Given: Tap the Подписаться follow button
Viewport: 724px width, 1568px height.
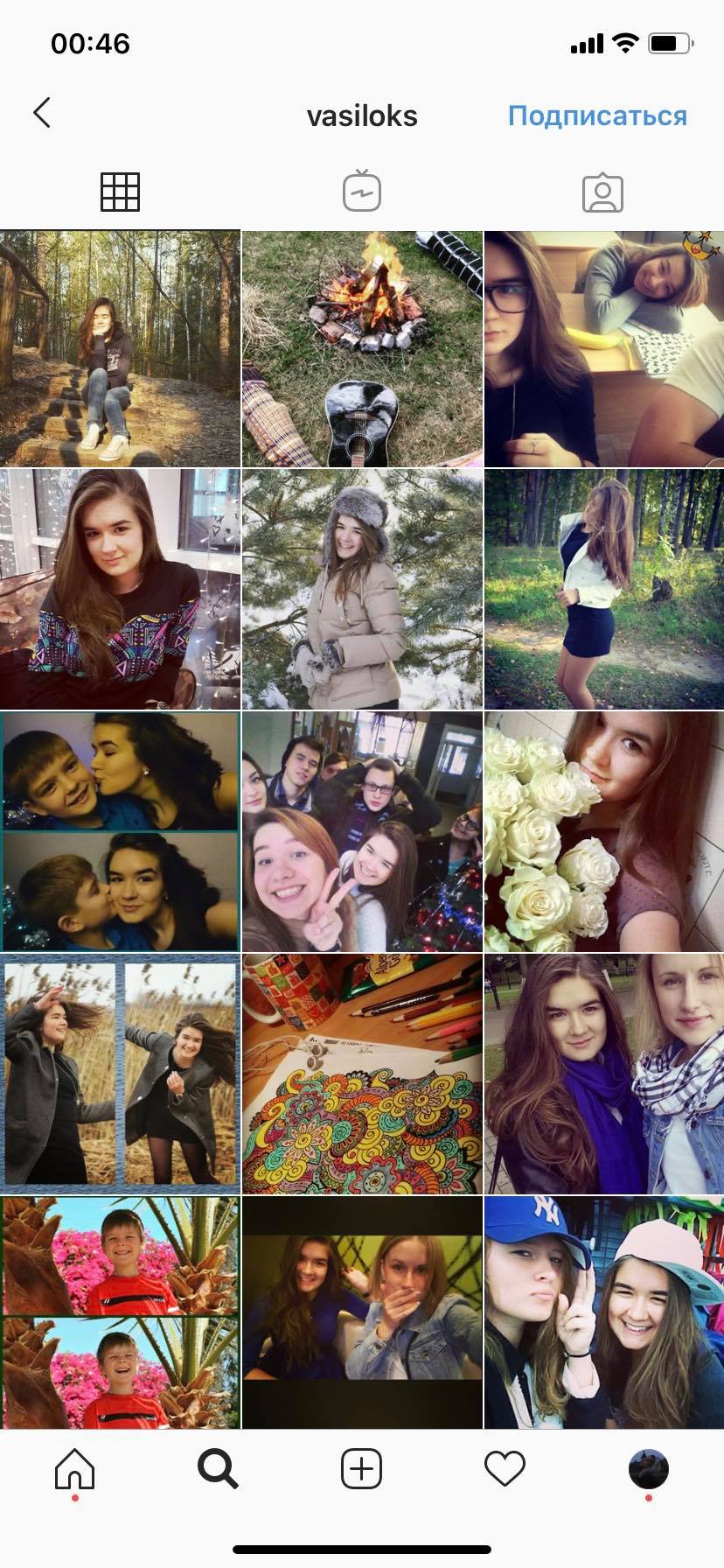Looking at the screenshot, I should (x=597, y=115).
